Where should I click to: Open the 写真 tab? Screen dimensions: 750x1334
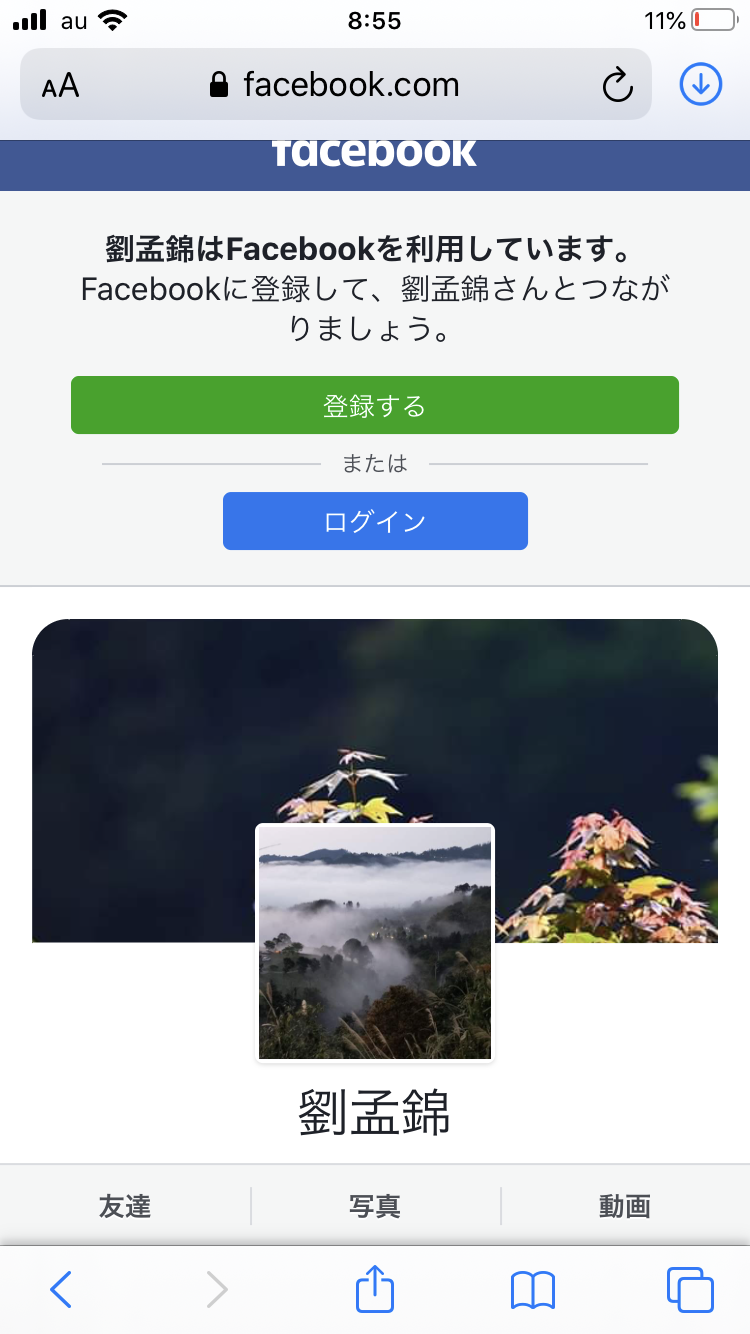click(x=375, y=1206)
